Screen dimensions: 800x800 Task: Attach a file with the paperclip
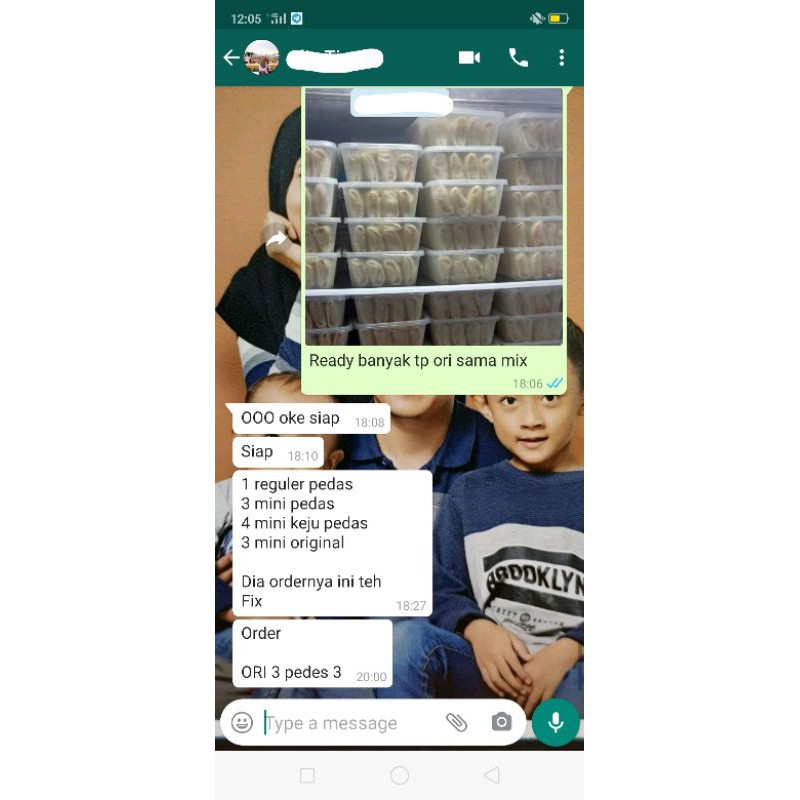tap(456, 722)
